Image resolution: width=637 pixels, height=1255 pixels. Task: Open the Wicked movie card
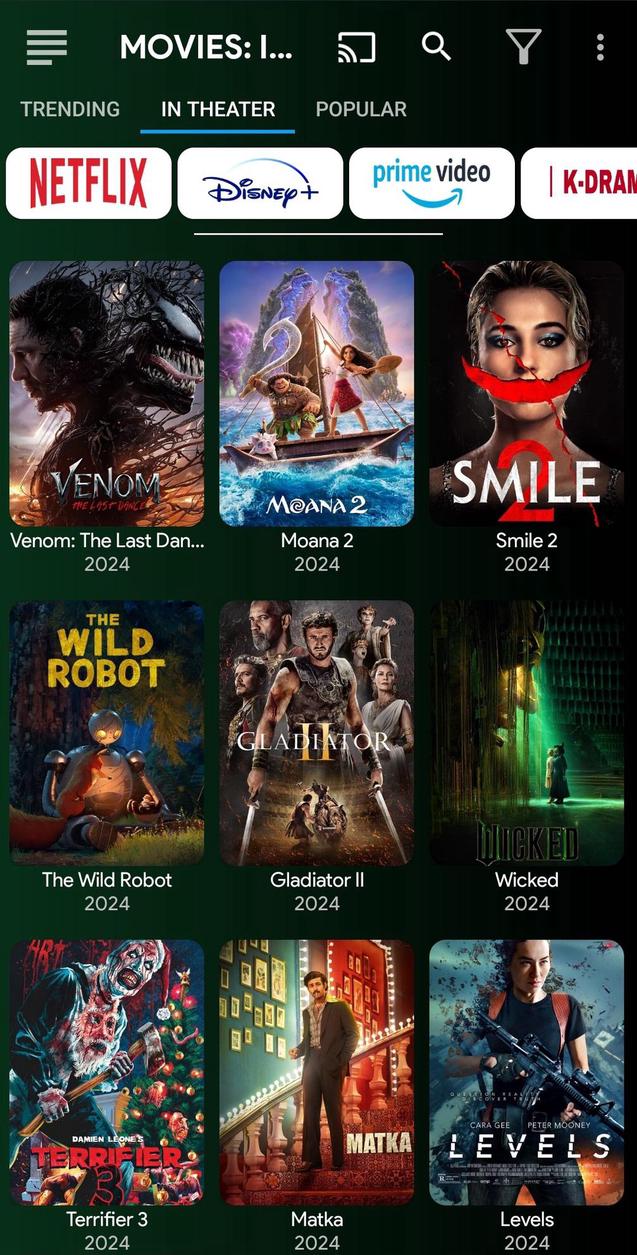[x=527, y=733]
